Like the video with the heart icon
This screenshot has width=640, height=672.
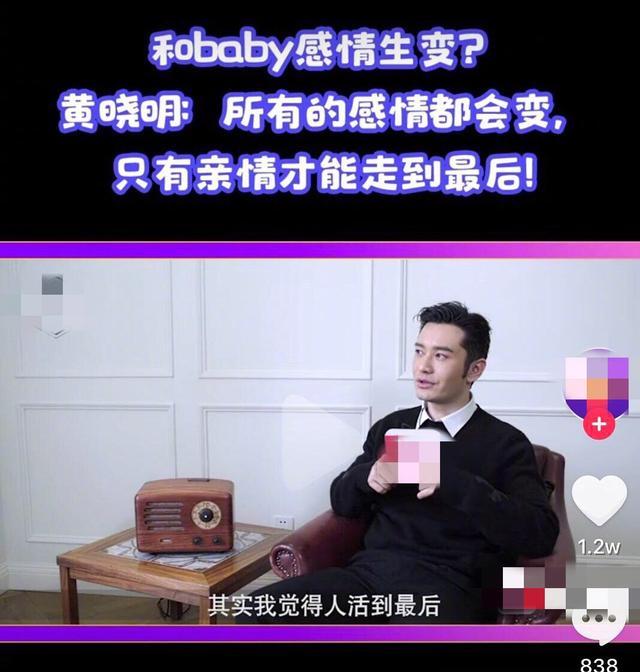point(599,501)
